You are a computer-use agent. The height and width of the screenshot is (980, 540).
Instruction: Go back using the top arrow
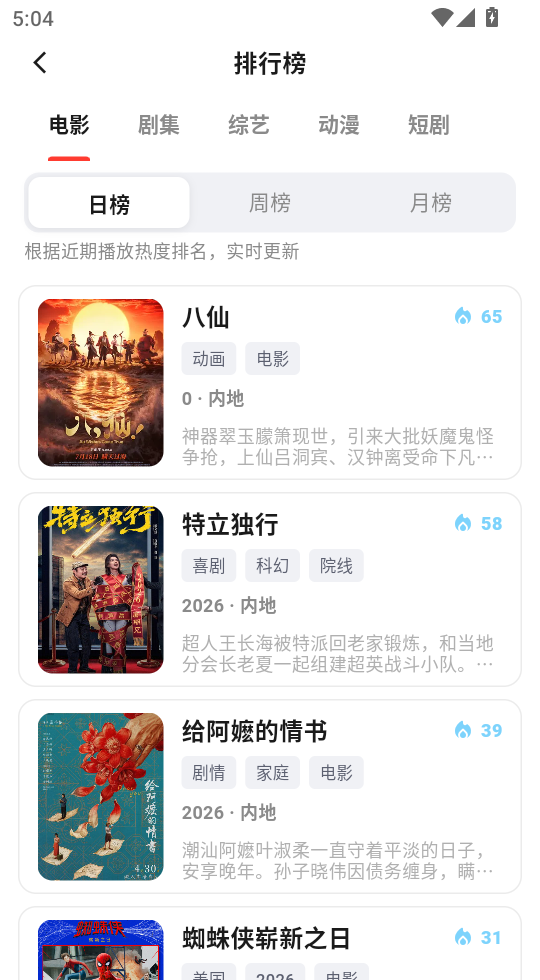tap(40, 62)
